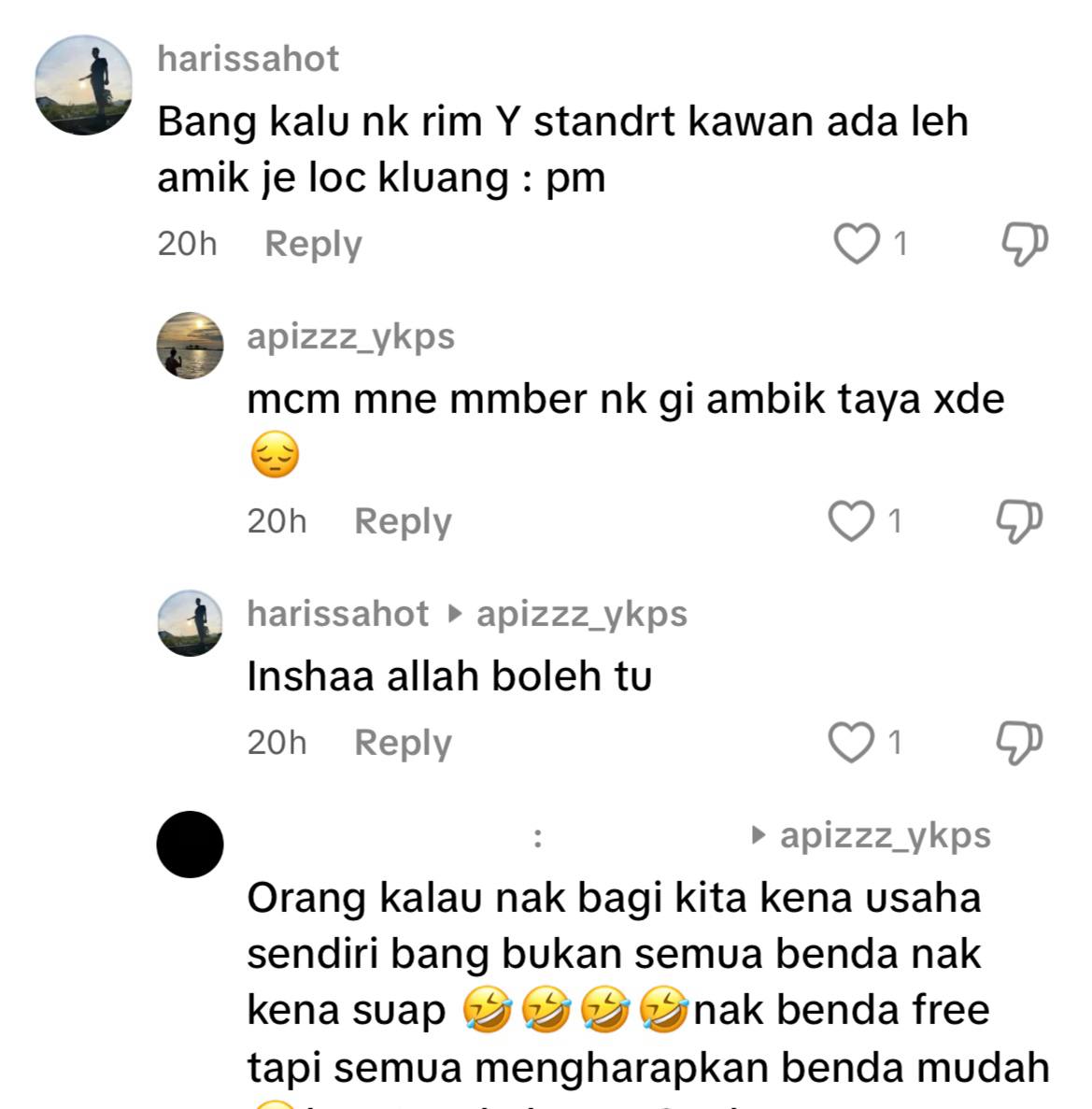Reply to the 'Inshaa allah boleh tu' comment
The width and height of the screenshot is (1092, 1109).
pyautogui.click(x=403, y=743)
